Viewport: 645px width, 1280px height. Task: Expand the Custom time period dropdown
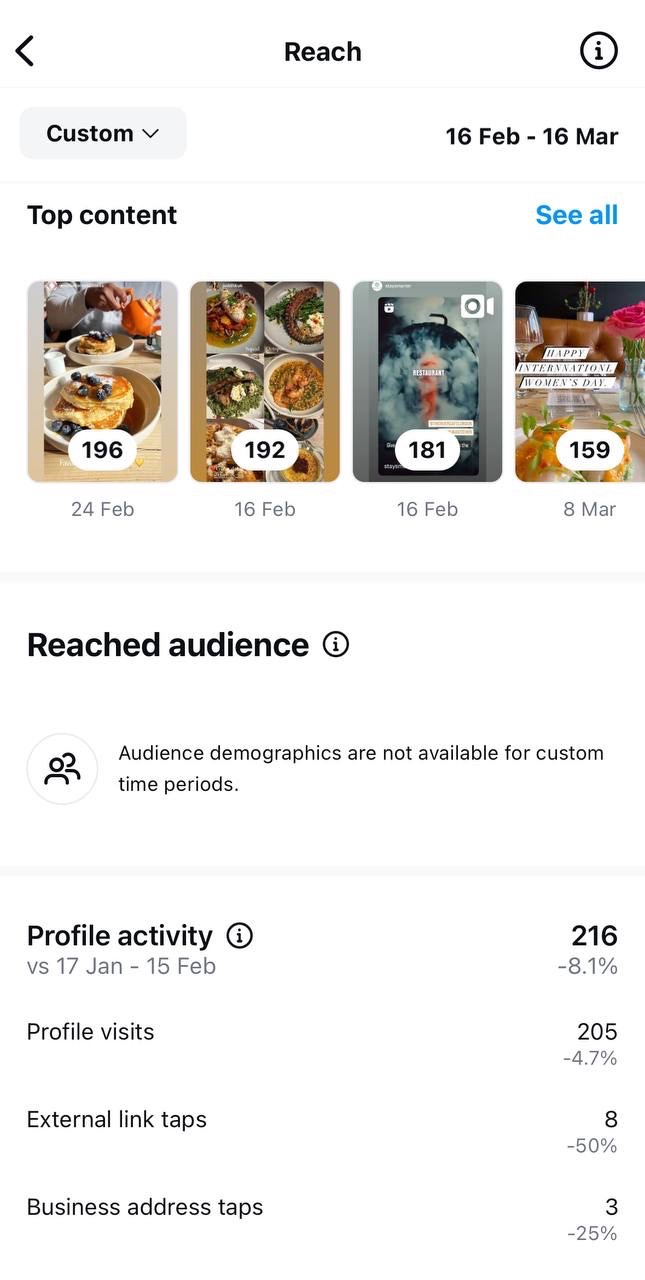click(103, 134)
